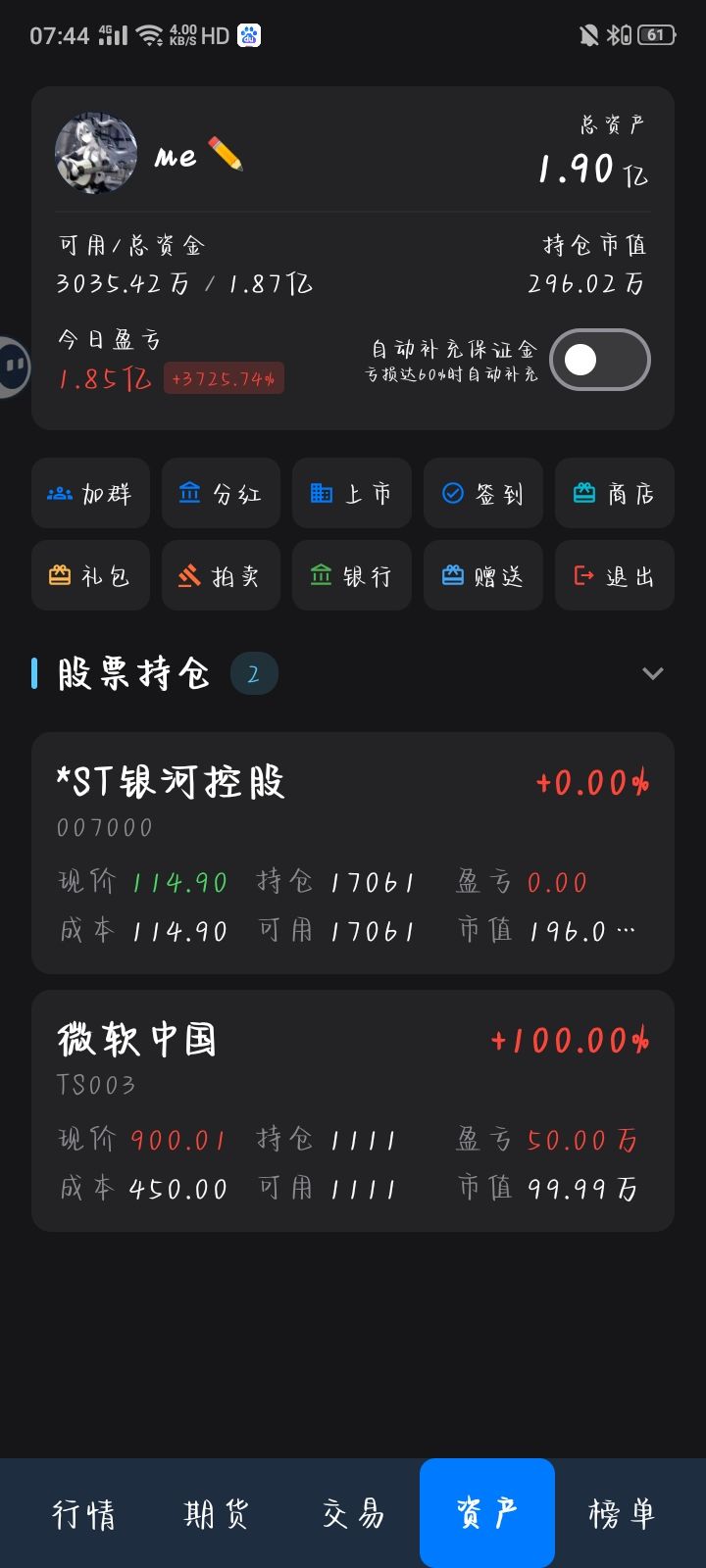Open the 银行 (bank) feature
The image size is (706, 1568).
pos(351,575)
